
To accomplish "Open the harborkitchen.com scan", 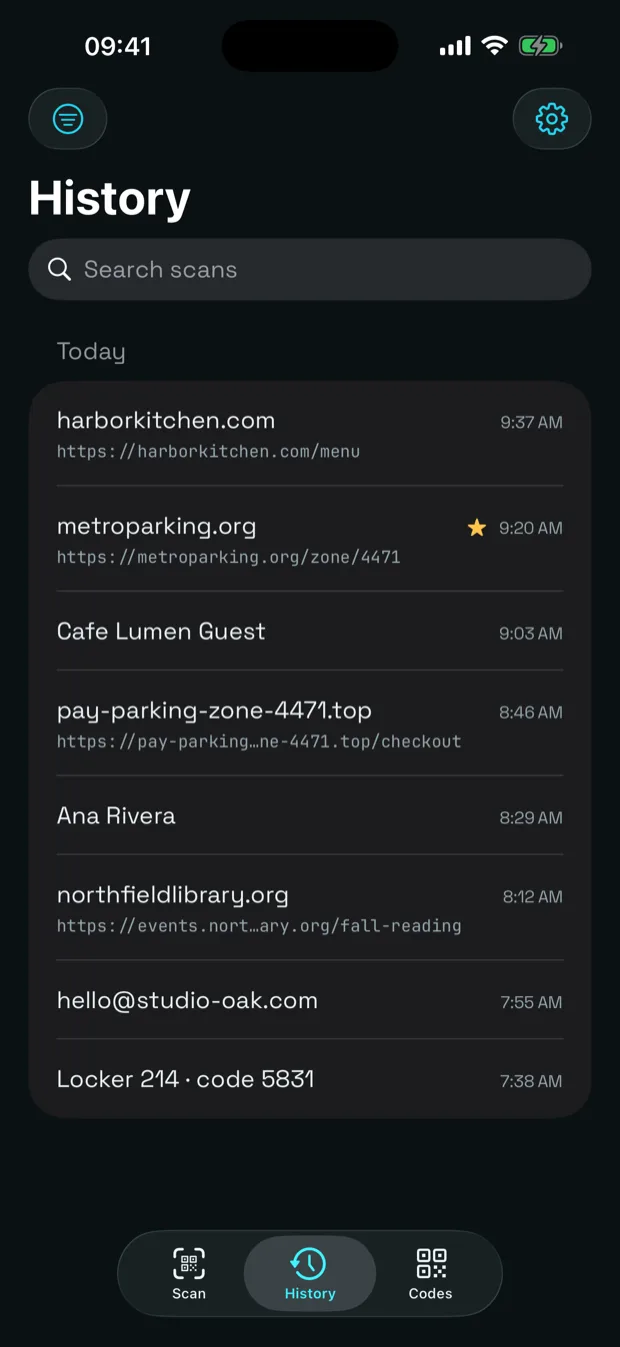I will click(310, 434).
